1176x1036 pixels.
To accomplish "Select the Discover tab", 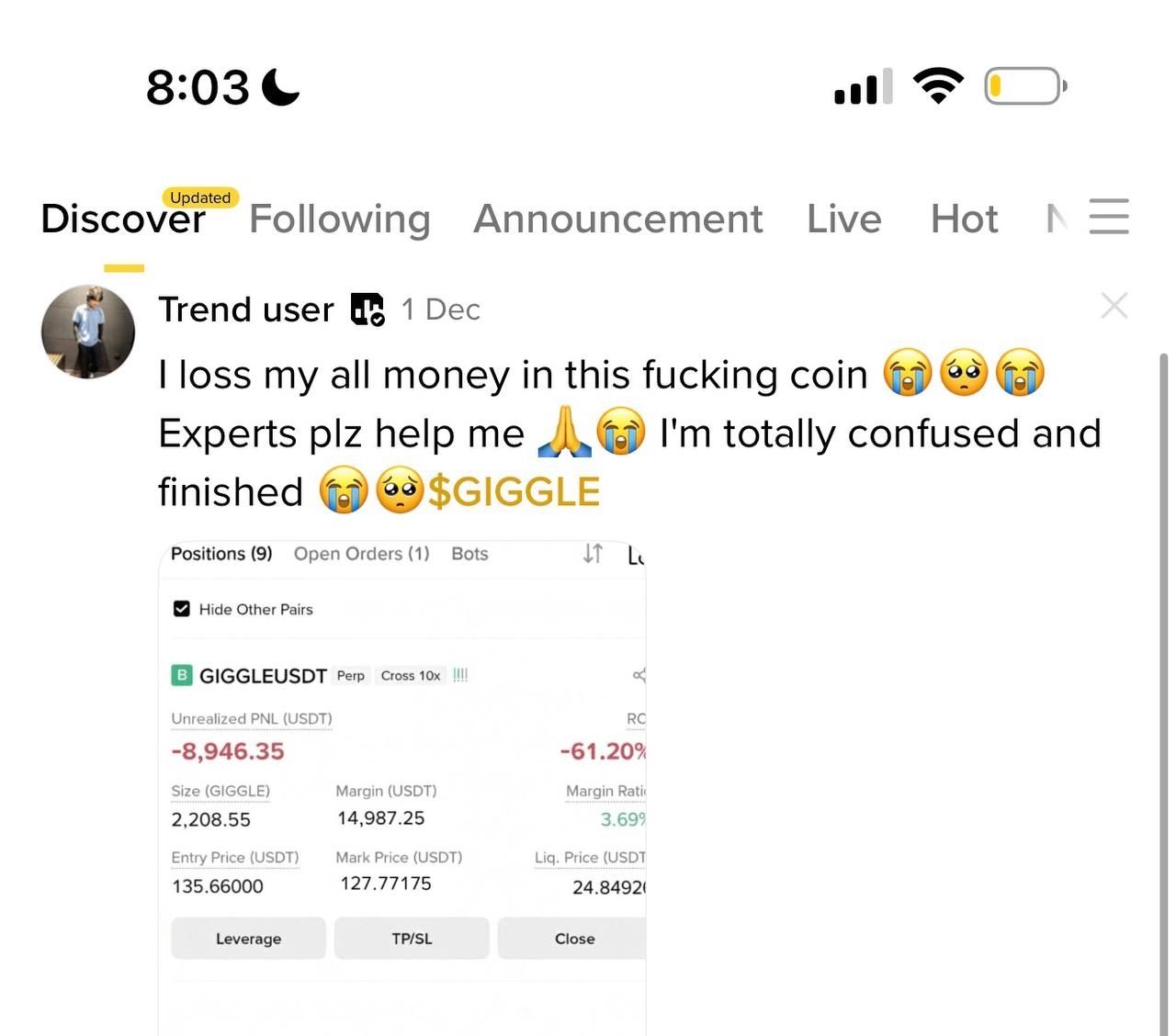I will 123,220.
